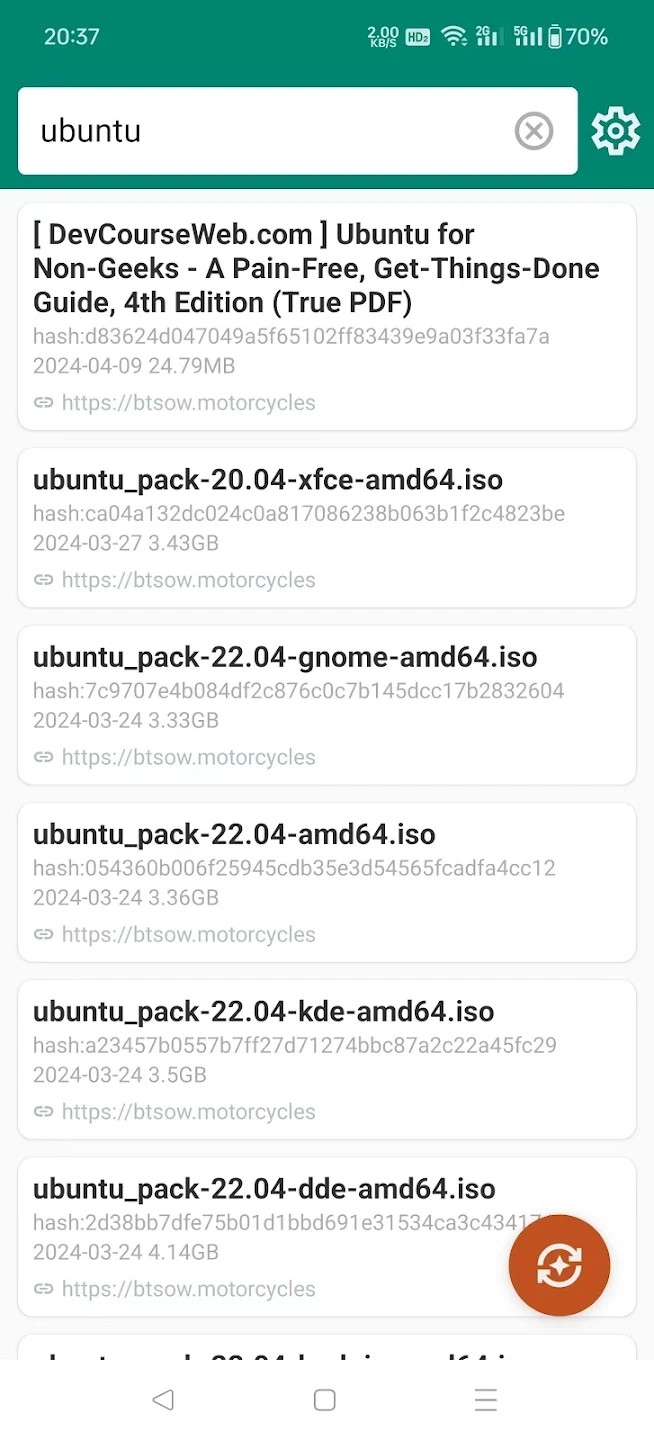
Task: Clear the search text
Action: point(534,131)
